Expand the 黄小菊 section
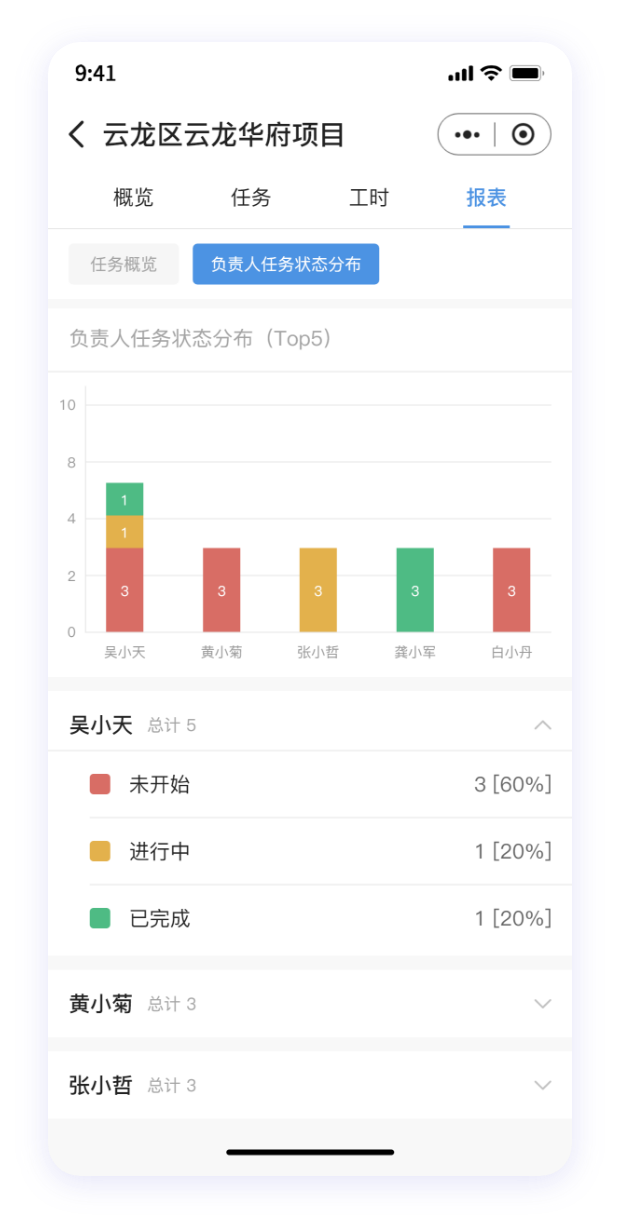 (542, 1003)
